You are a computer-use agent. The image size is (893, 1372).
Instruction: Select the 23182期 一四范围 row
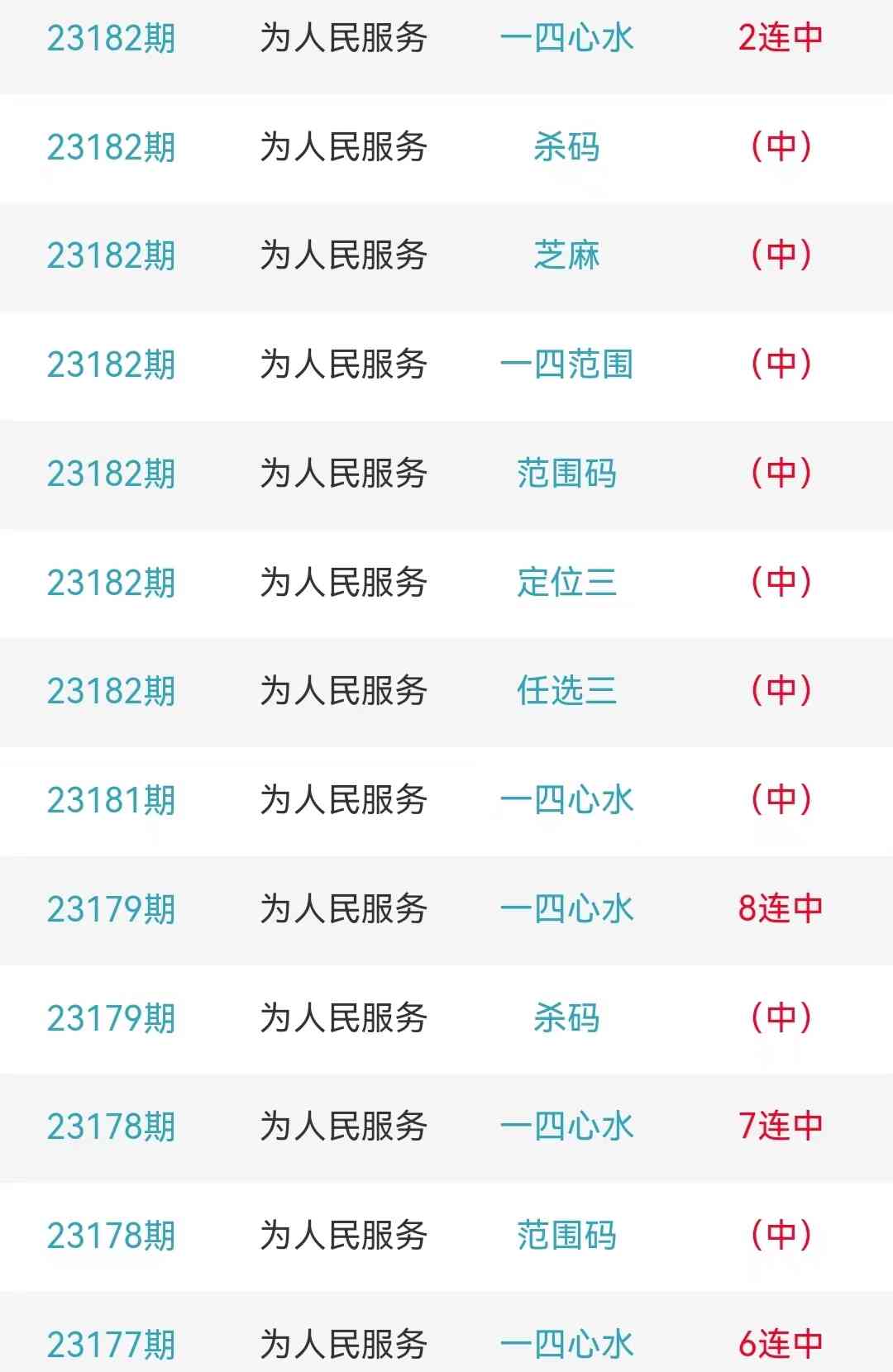point(566,364)
